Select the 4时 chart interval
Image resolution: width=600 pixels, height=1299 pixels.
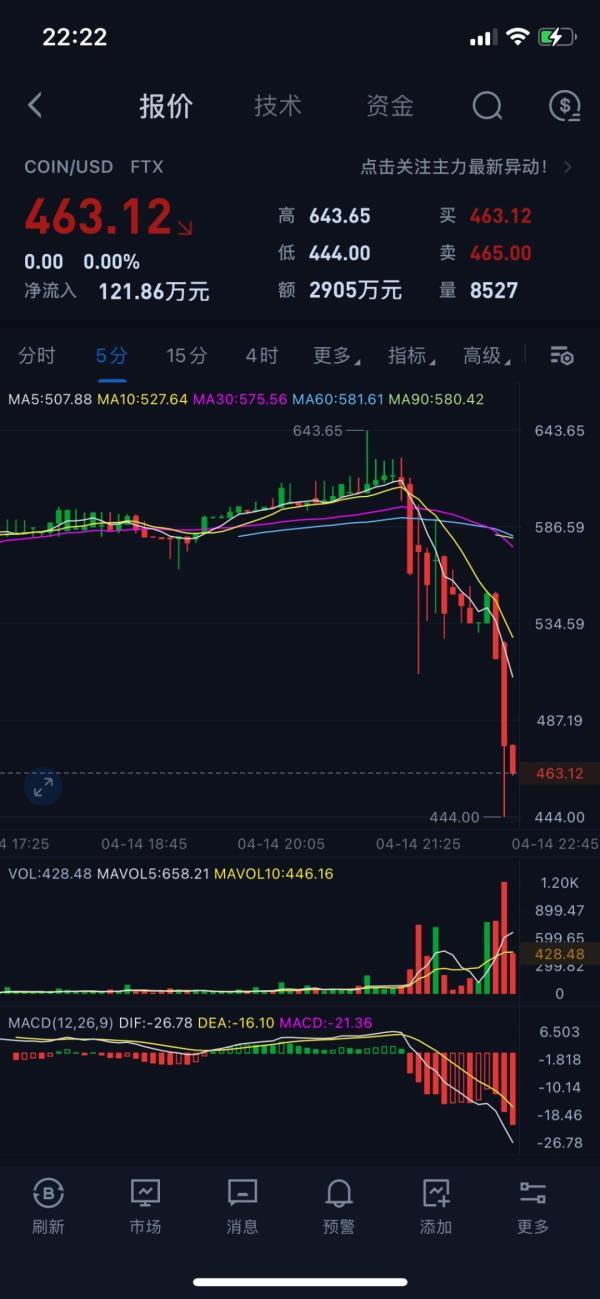(262, 355)
